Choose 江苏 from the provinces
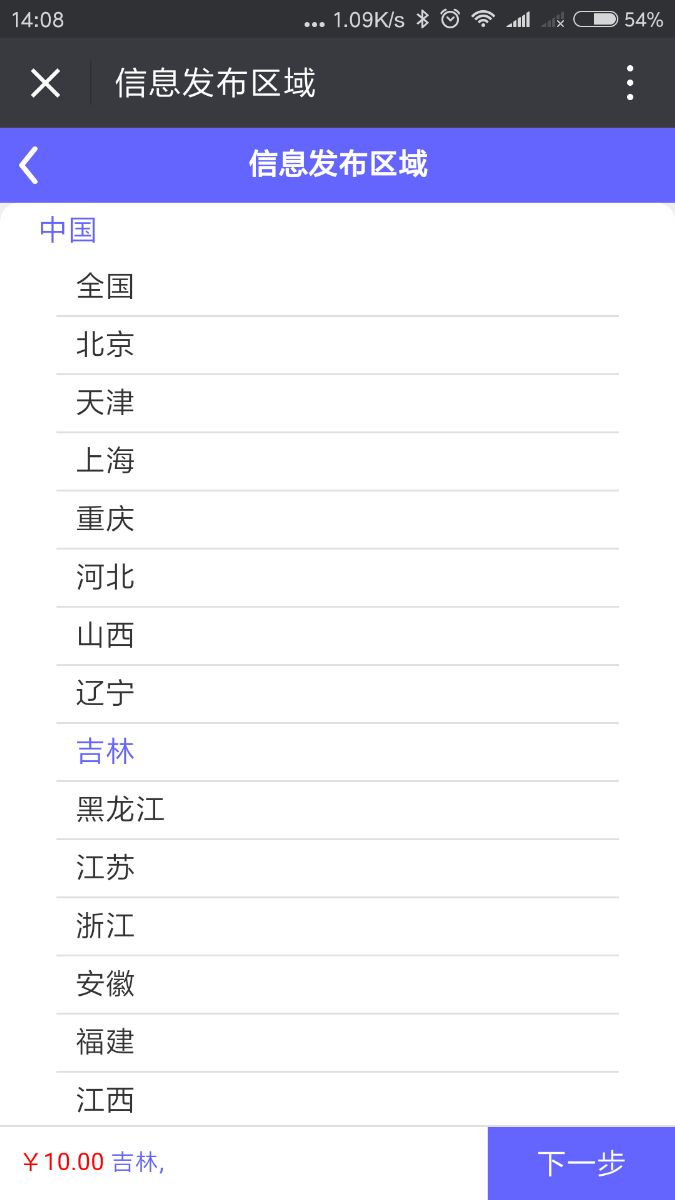The height and width of the screenshot is (1200, 675). click(x=337, y=867)
